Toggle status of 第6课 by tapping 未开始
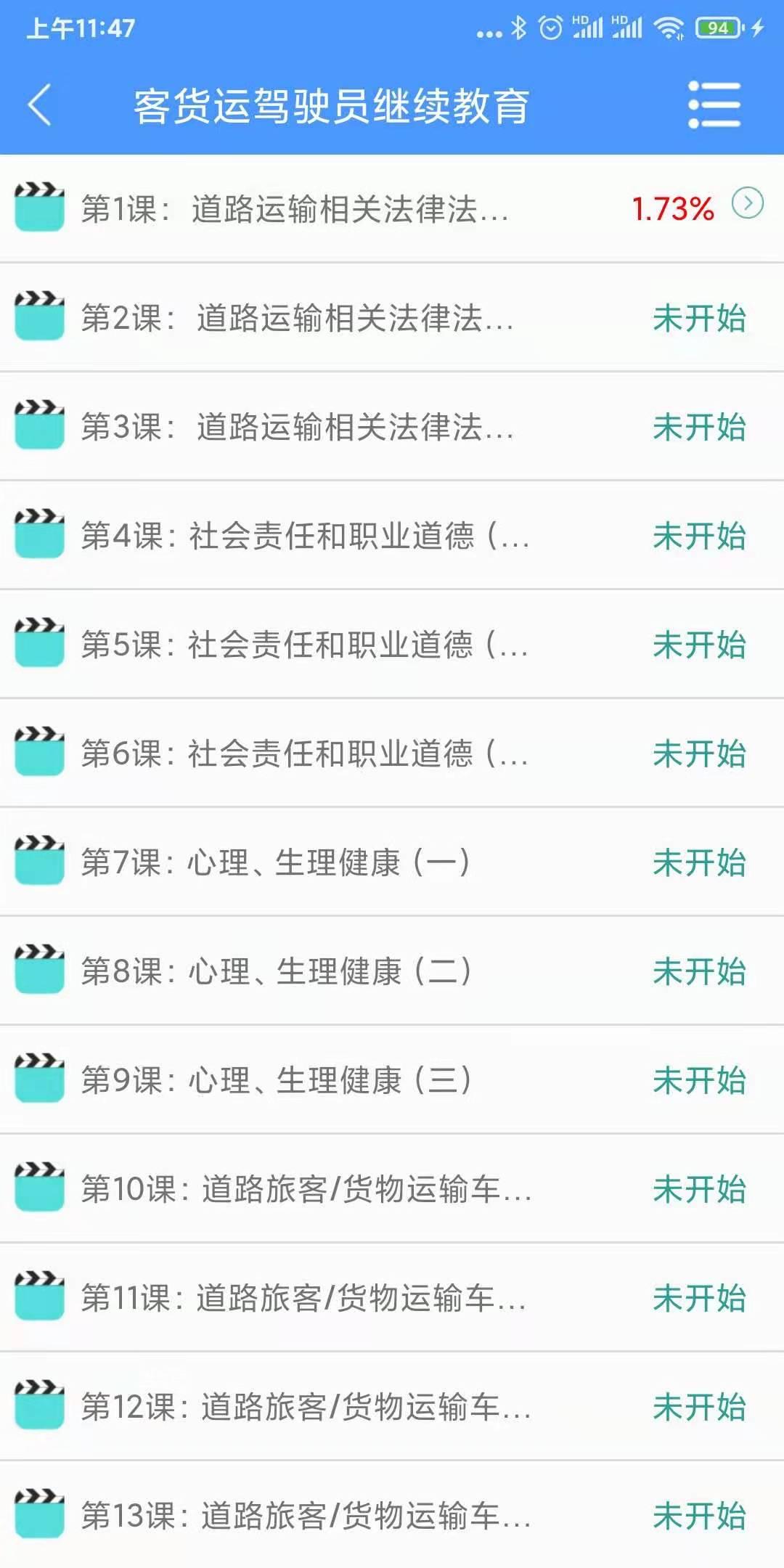The height and width of the screenshot is (1568, 784). point(699,754)
